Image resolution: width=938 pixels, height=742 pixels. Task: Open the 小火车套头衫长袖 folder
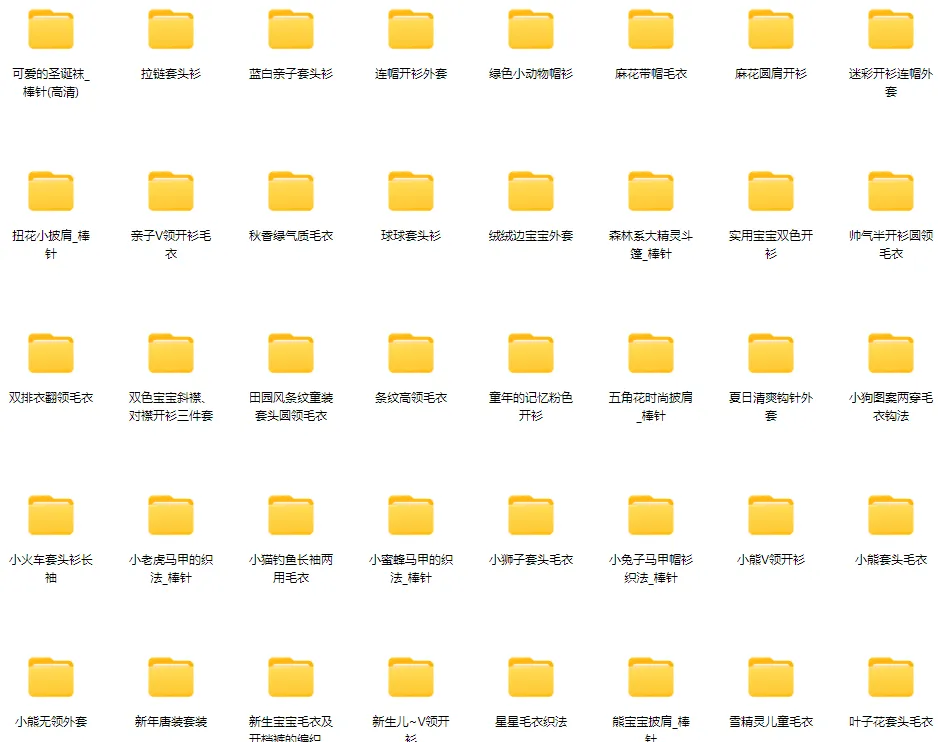click(51, 517)
